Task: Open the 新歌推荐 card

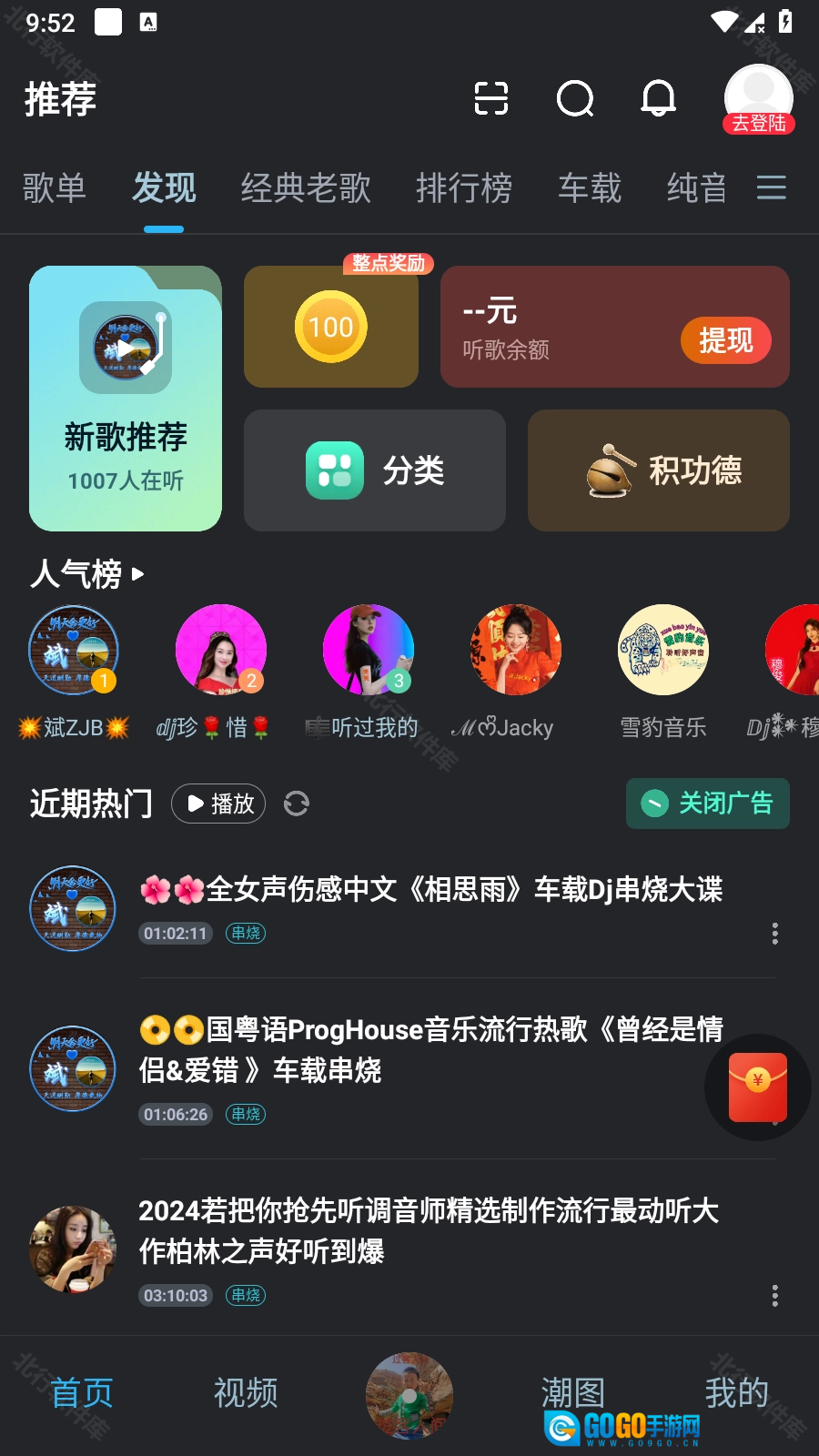Action: (126, 399)
